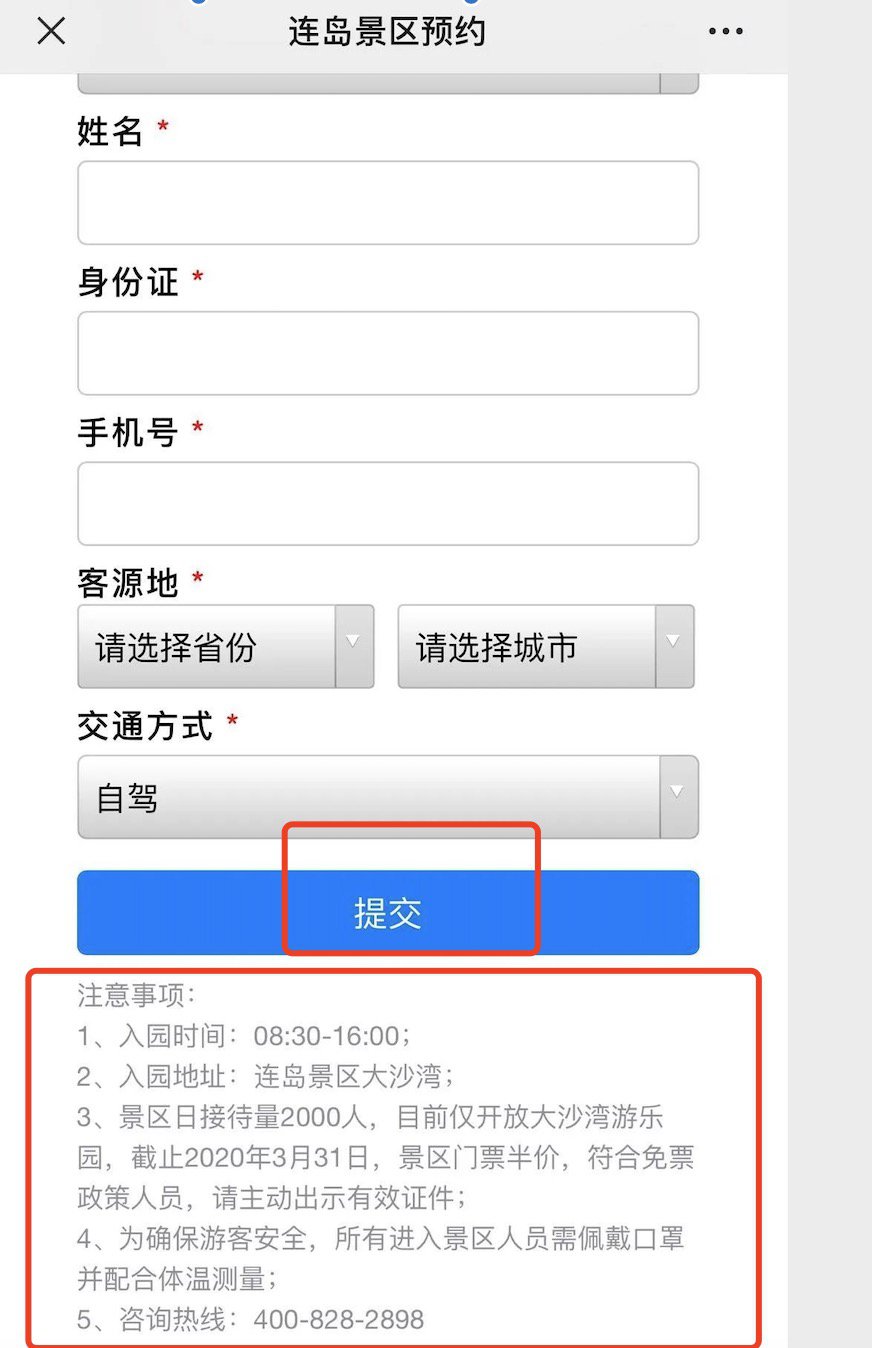Viewport: 872px width, 1348px height.
Task: Expand the 请选择城市 dropdown
Action: pyautogui.click(x=545, y=647)
